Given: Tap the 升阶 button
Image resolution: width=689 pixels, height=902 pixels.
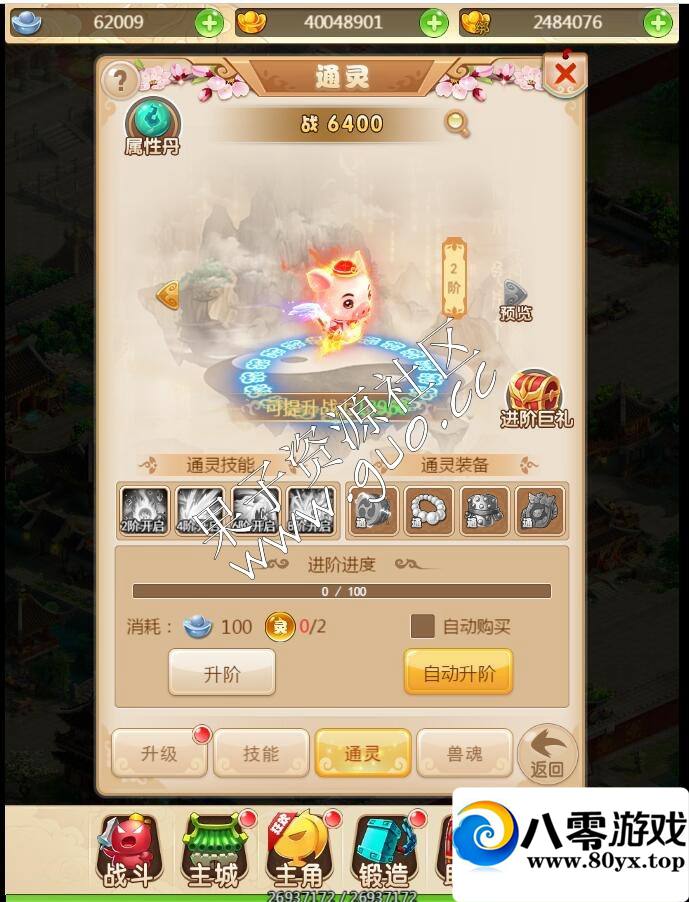Looking at the screenshot, I should click(221, 673).
